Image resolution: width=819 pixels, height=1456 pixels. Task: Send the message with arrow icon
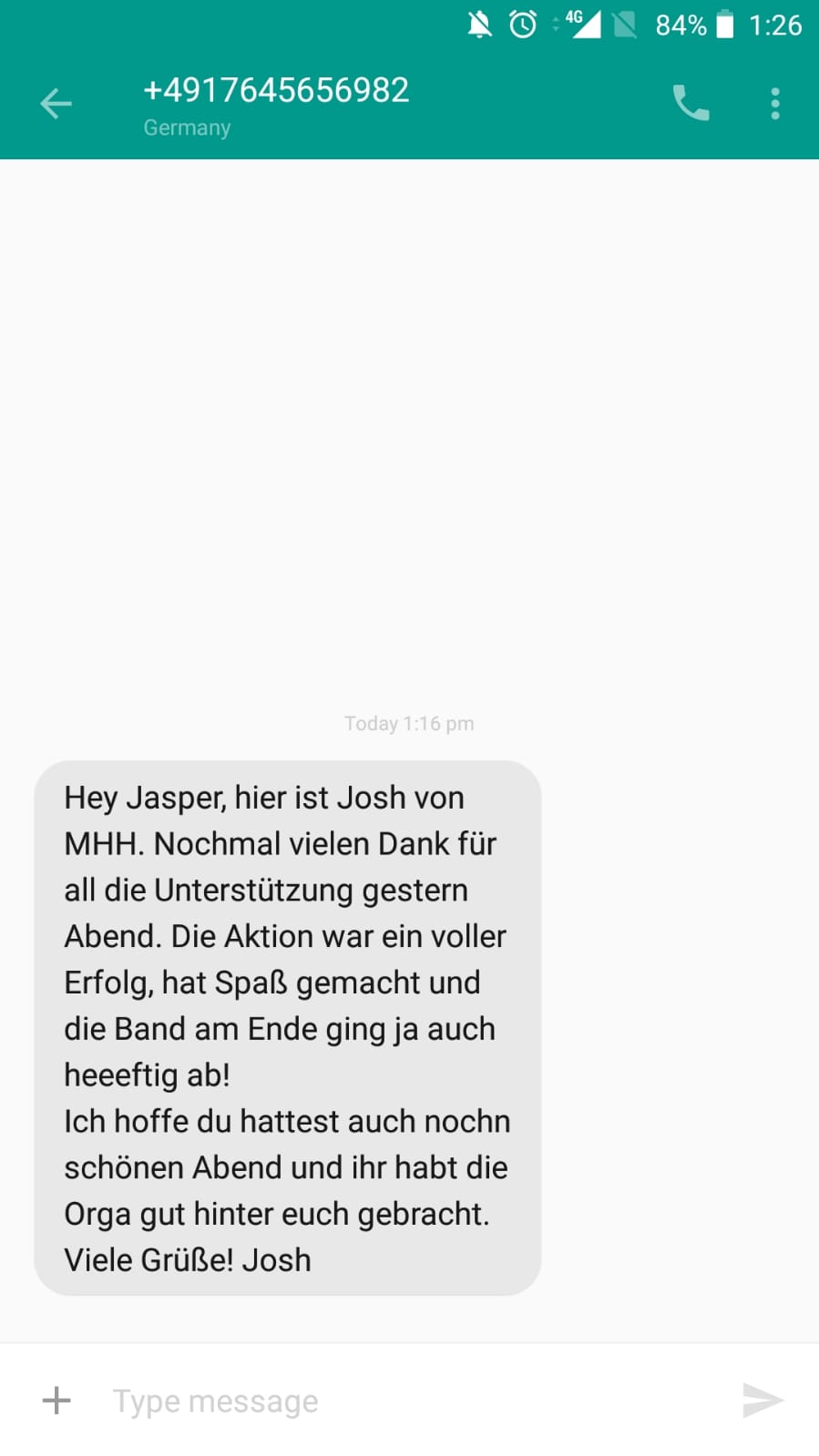tap(763, 1400)
